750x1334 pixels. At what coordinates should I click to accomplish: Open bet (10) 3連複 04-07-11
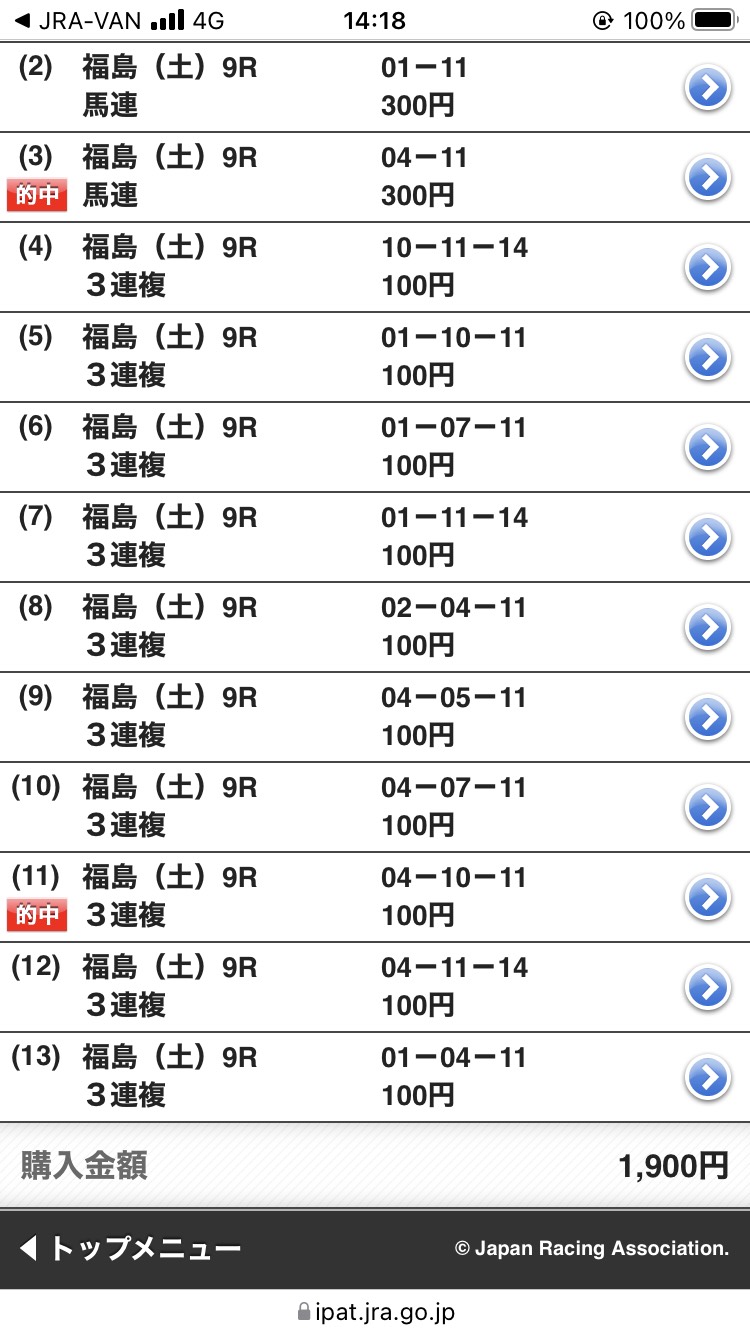708,808
